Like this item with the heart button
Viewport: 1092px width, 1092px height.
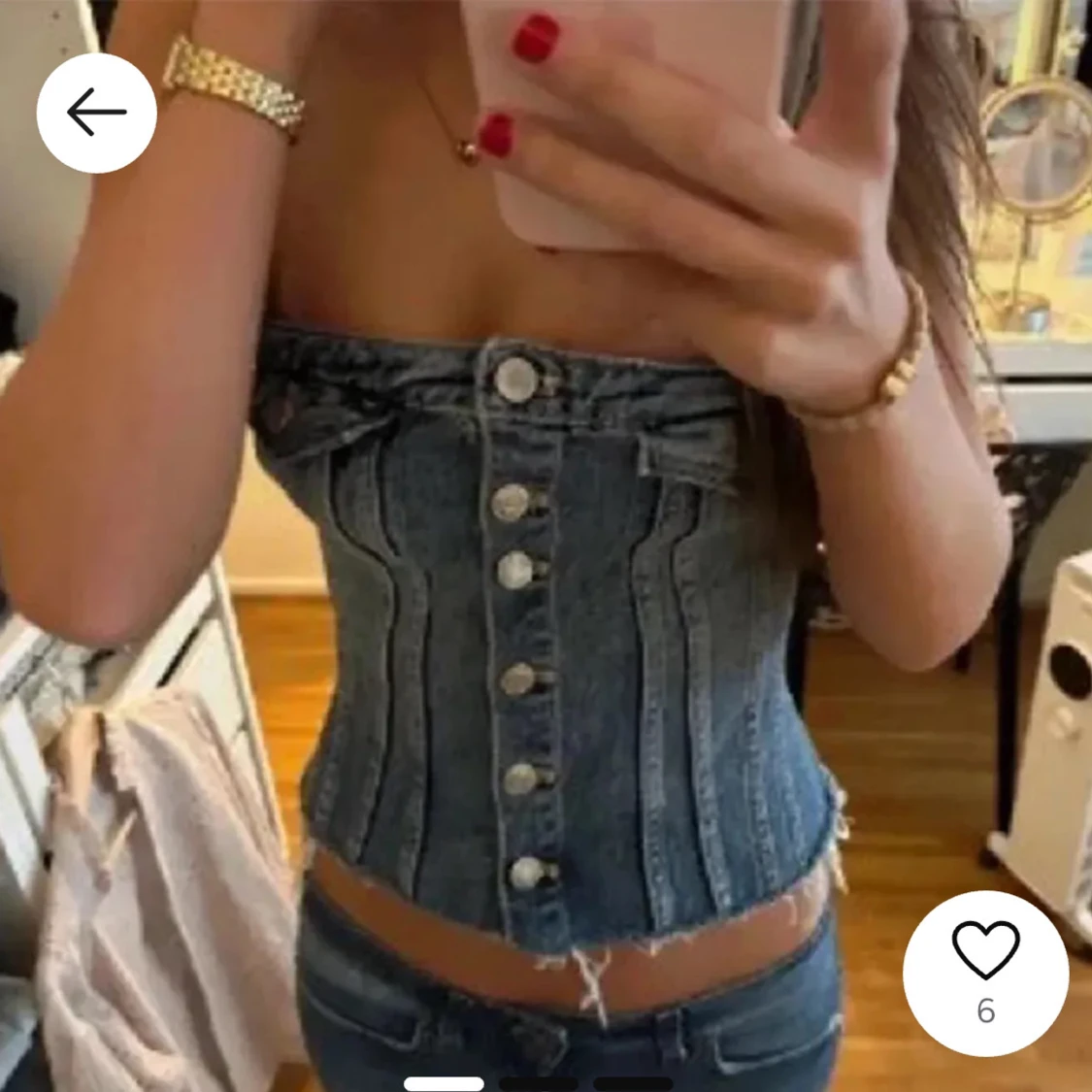pyautogui.click(x=985, y=953)
